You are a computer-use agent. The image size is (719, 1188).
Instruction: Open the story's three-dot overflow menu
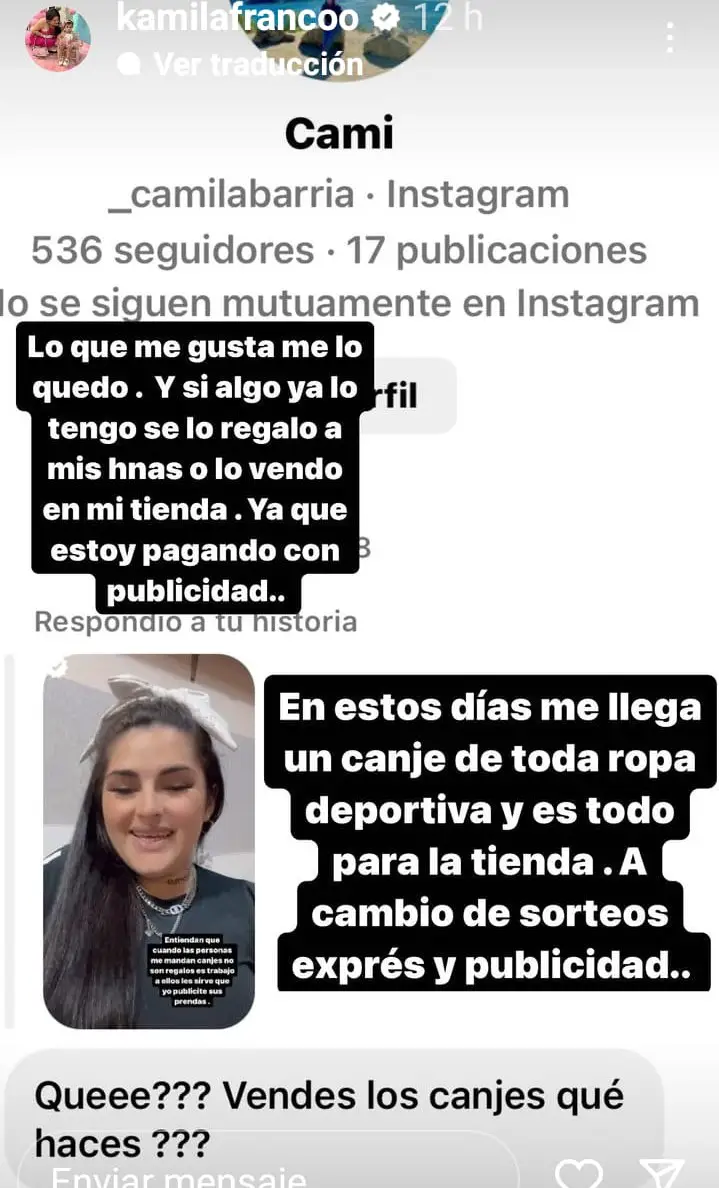[670, 38]
